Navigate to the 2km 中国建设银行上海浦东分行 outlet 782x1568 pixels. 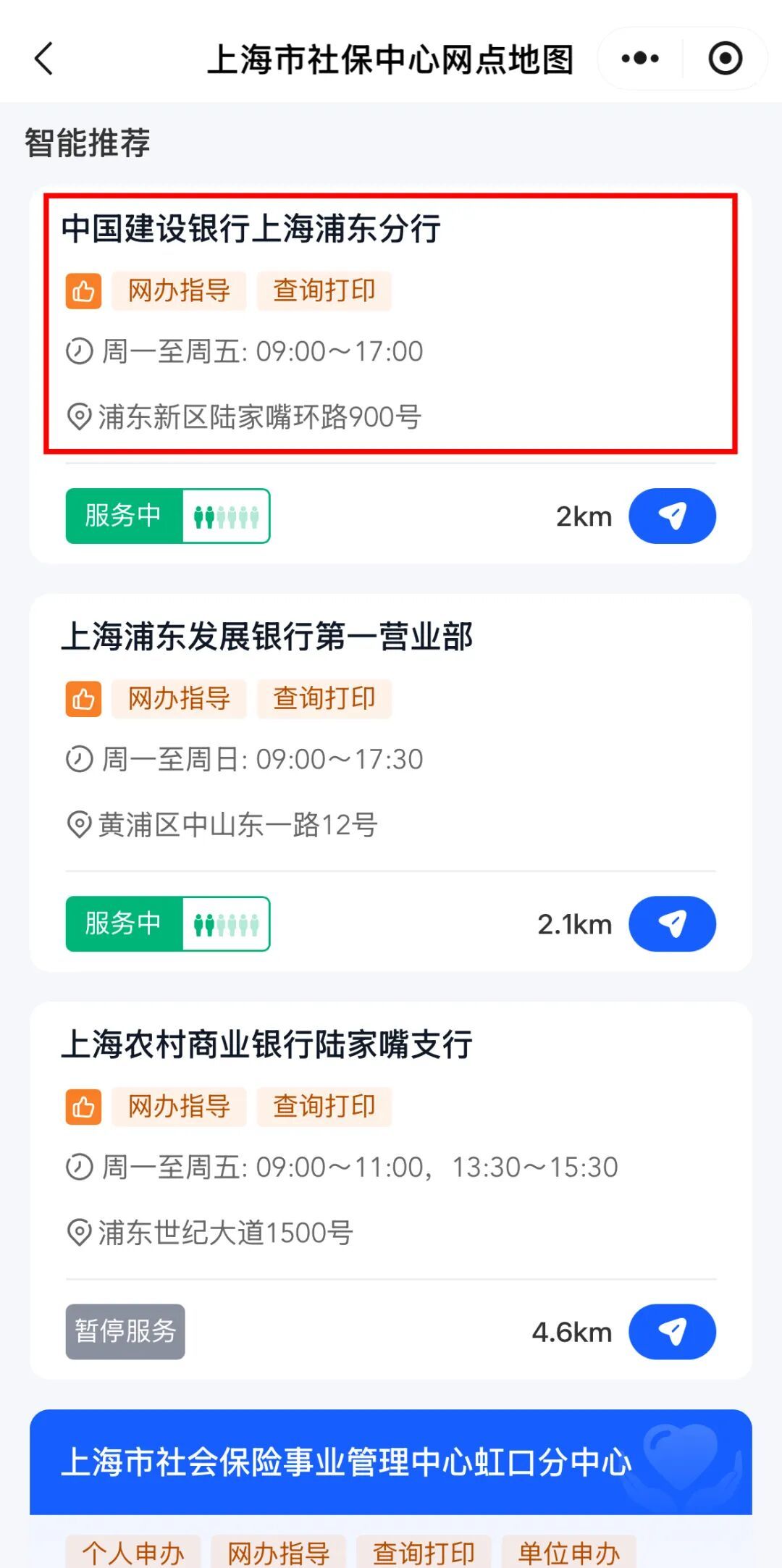tap(672, 516)
